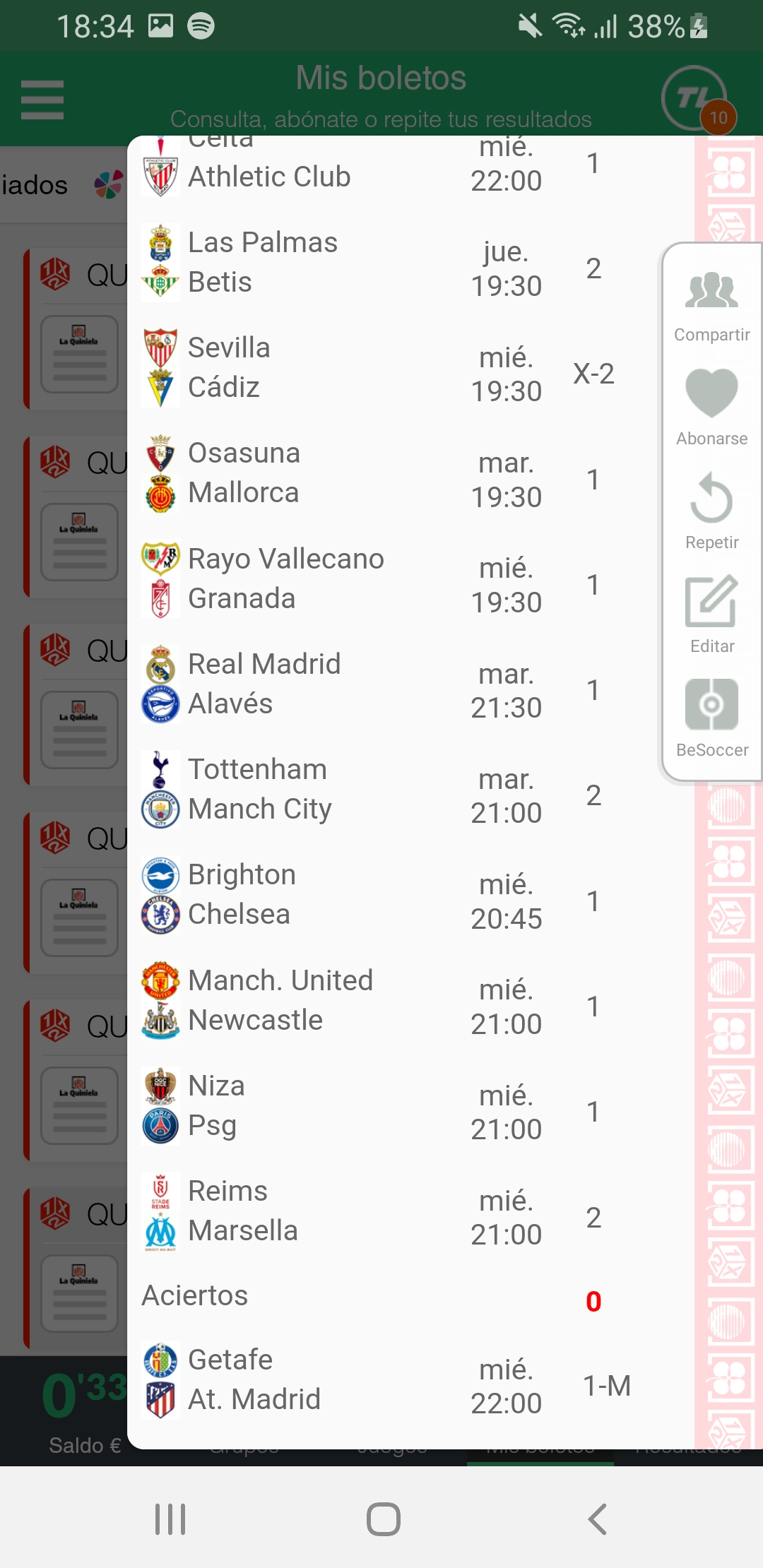Repeat this bet with Repetir

point(711,511)
